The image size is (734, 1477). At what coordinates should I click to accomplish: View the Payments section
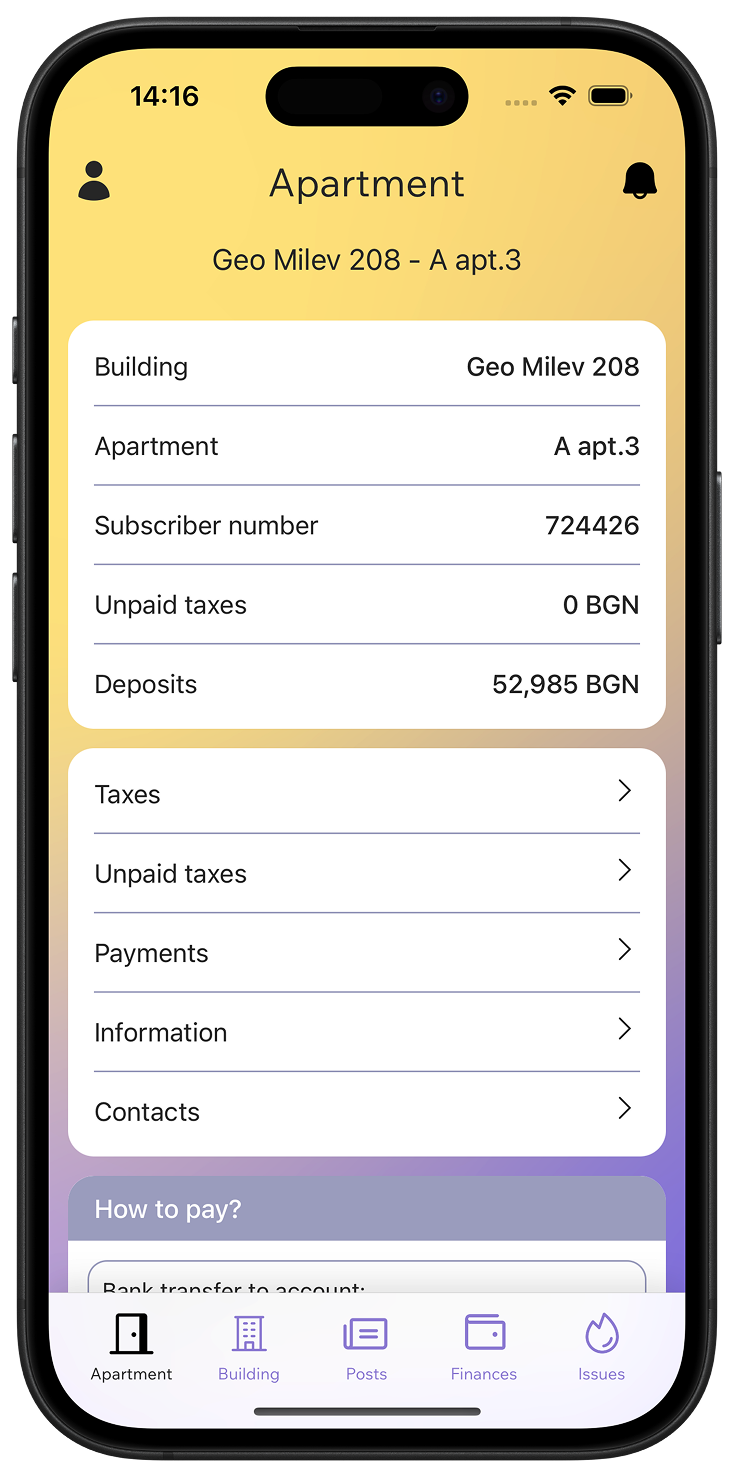tap(366, 953)
